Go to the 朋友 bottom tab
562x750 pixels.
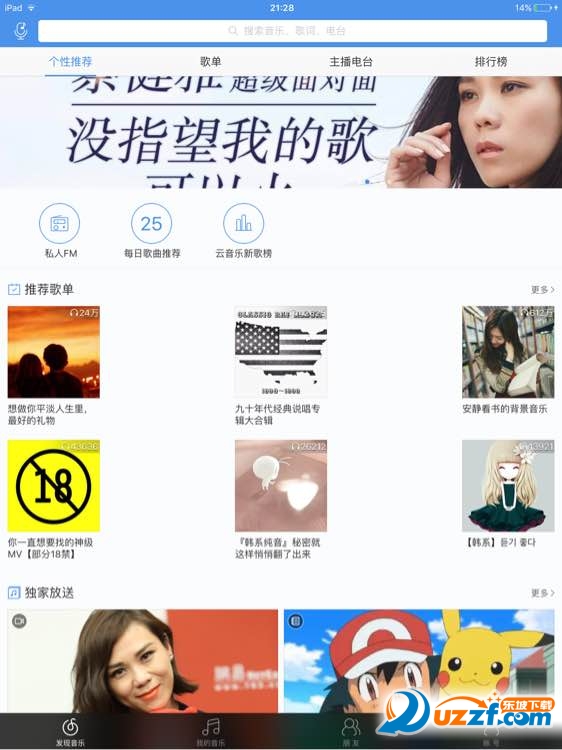351,732
